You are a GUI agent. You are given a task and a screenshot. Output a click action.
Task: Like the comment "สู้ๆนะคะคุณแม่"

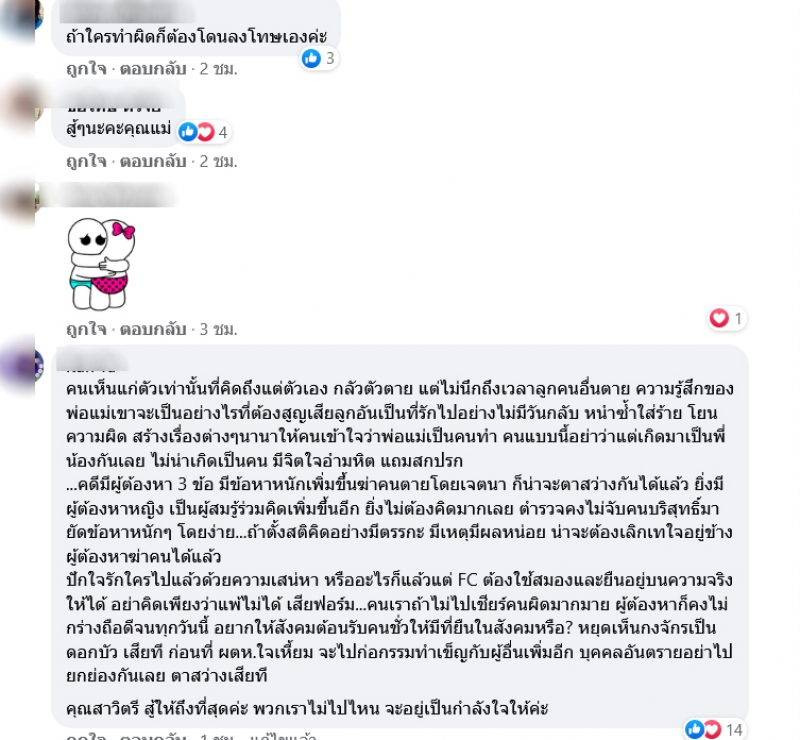[x=86, y=161]
